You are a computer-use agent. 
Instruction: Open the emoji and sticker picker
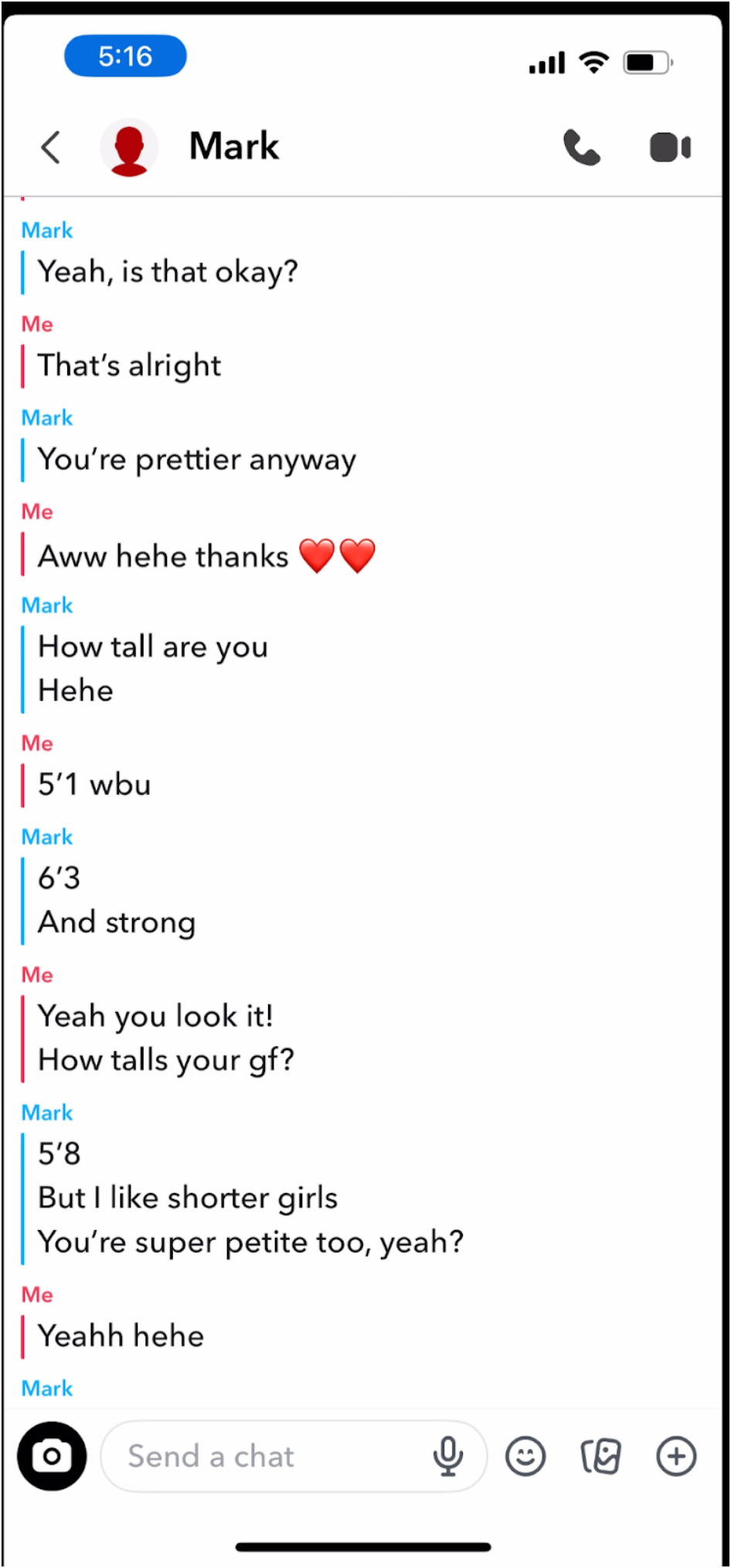pyautogui.click(x=525, y=1456)
